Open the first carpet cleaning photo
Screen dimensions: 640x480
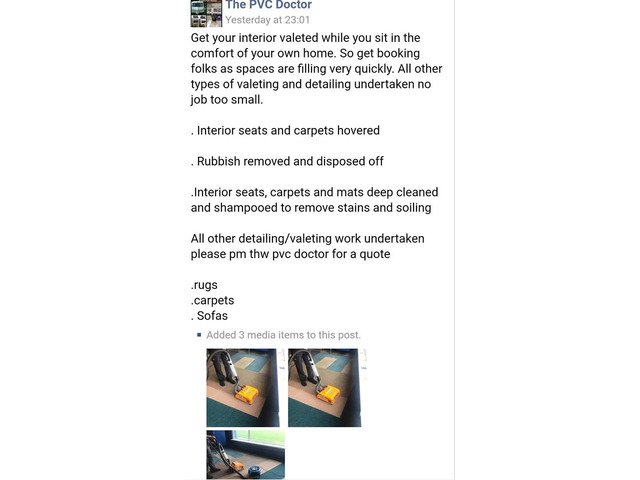click(242, 388)
